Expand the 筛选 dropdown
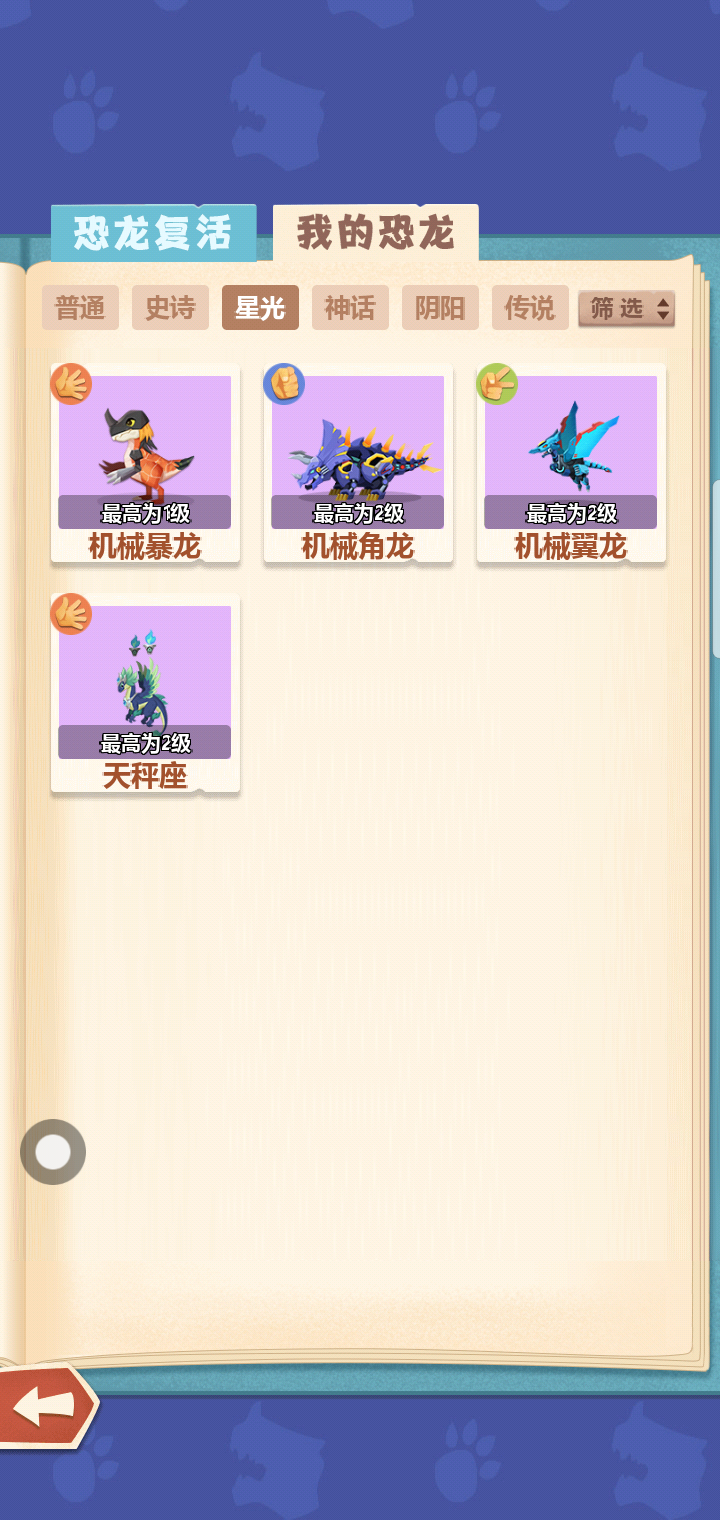The height and width of the screenshot is (1520, 720). 627,309
